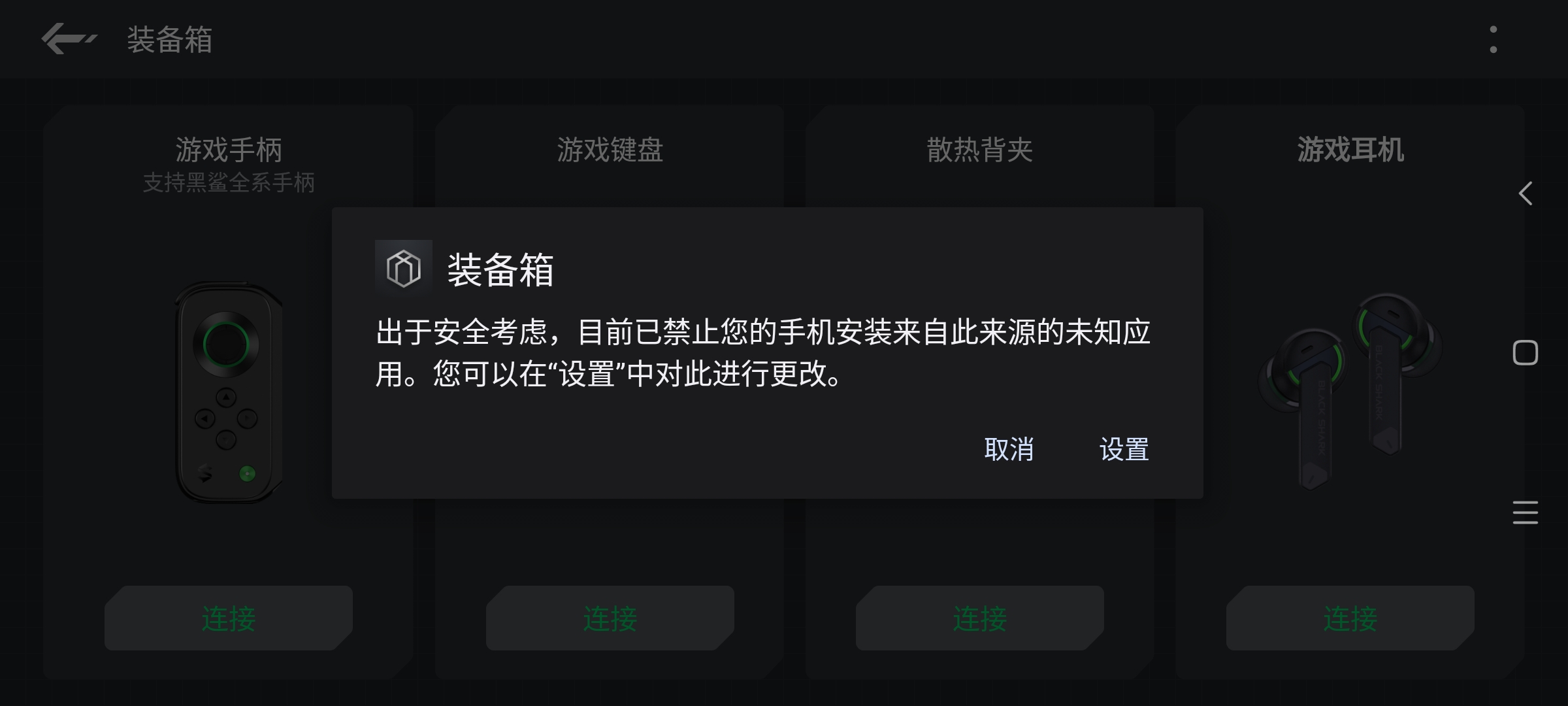Screen dimensions: 1568x706
Task: Open 设置 from the dialog
Action: (1124, 450)
